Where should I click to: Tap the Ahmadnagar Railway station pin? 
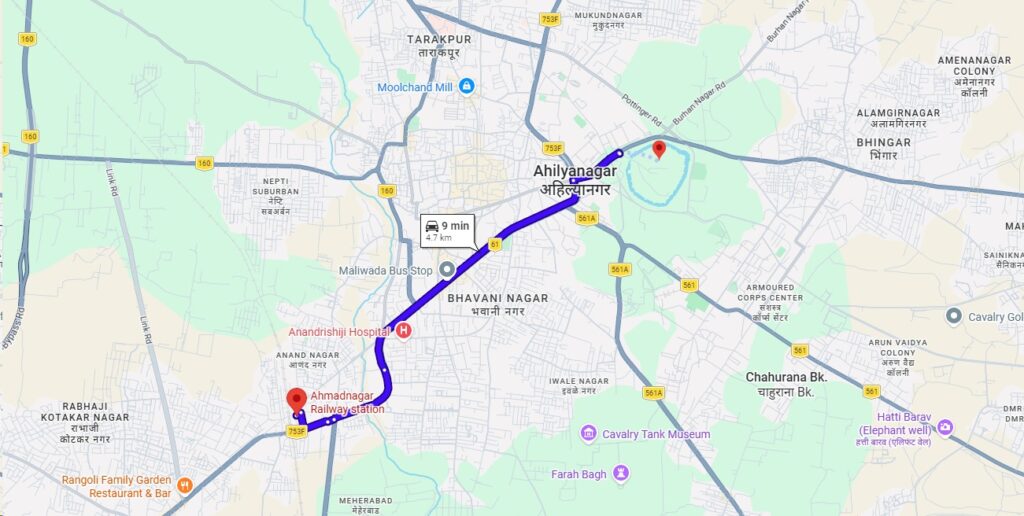pyautogui.click(x=295, y=397)
